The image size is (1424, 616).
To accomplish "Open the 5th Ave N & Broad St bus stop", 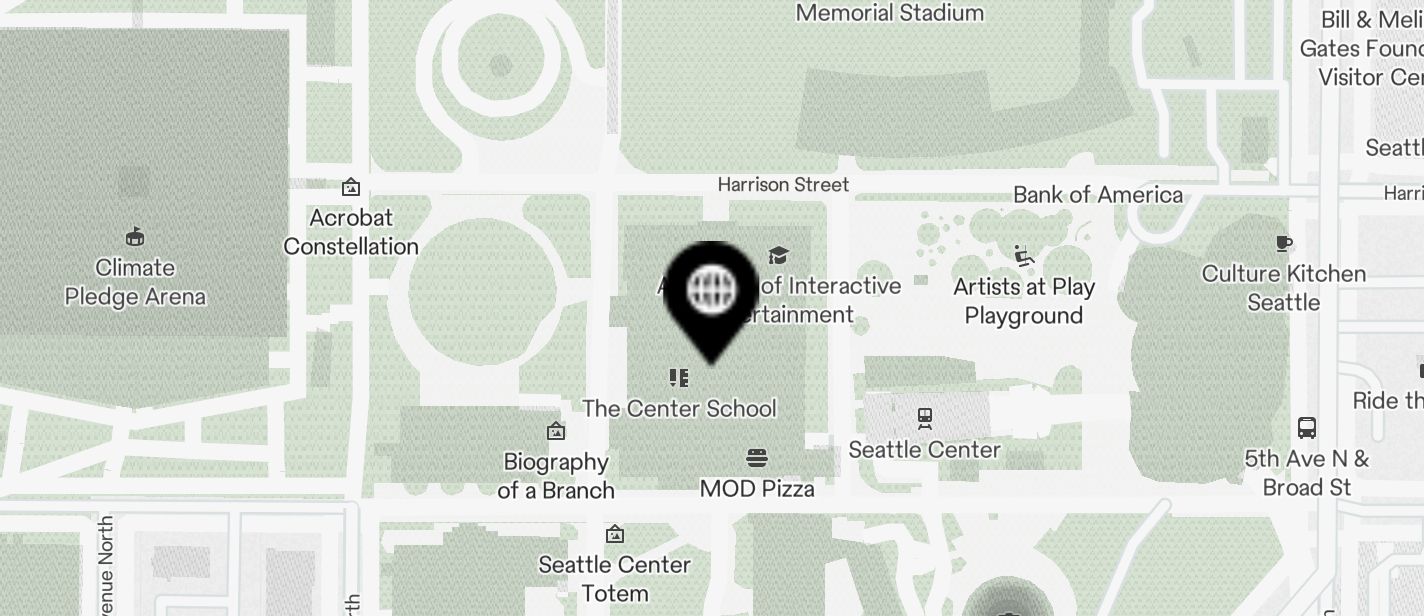I will (1306, 428).
